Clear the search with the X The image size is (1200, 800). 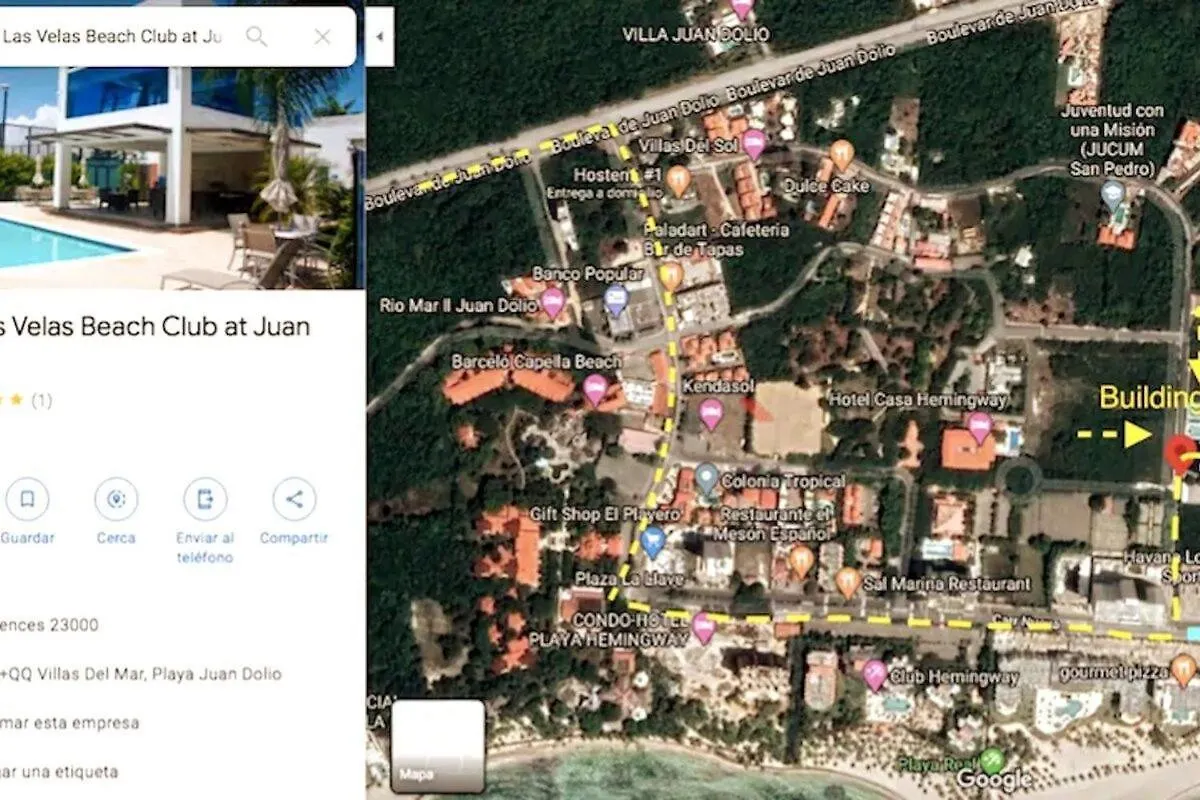322,37
